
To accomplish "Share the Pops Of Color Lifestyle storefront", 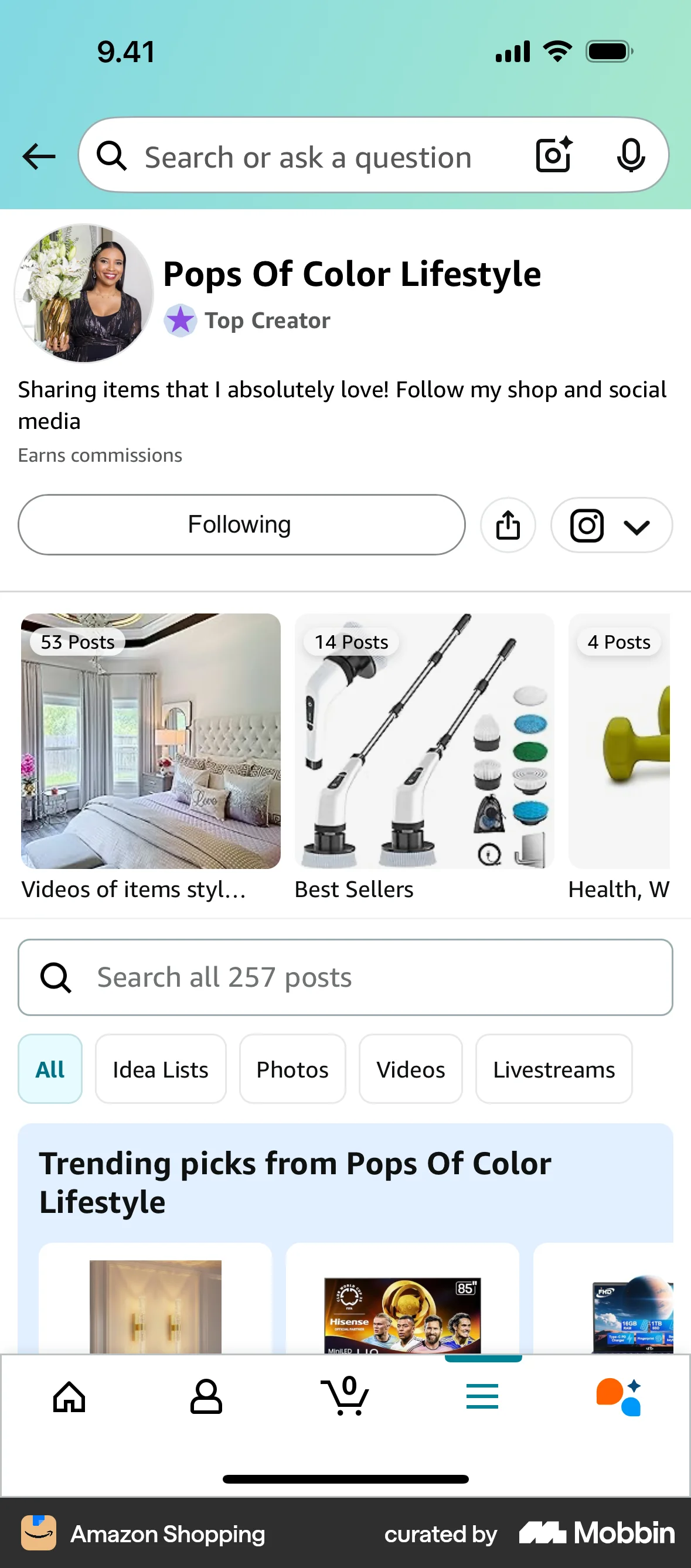I will coord(508,524).
